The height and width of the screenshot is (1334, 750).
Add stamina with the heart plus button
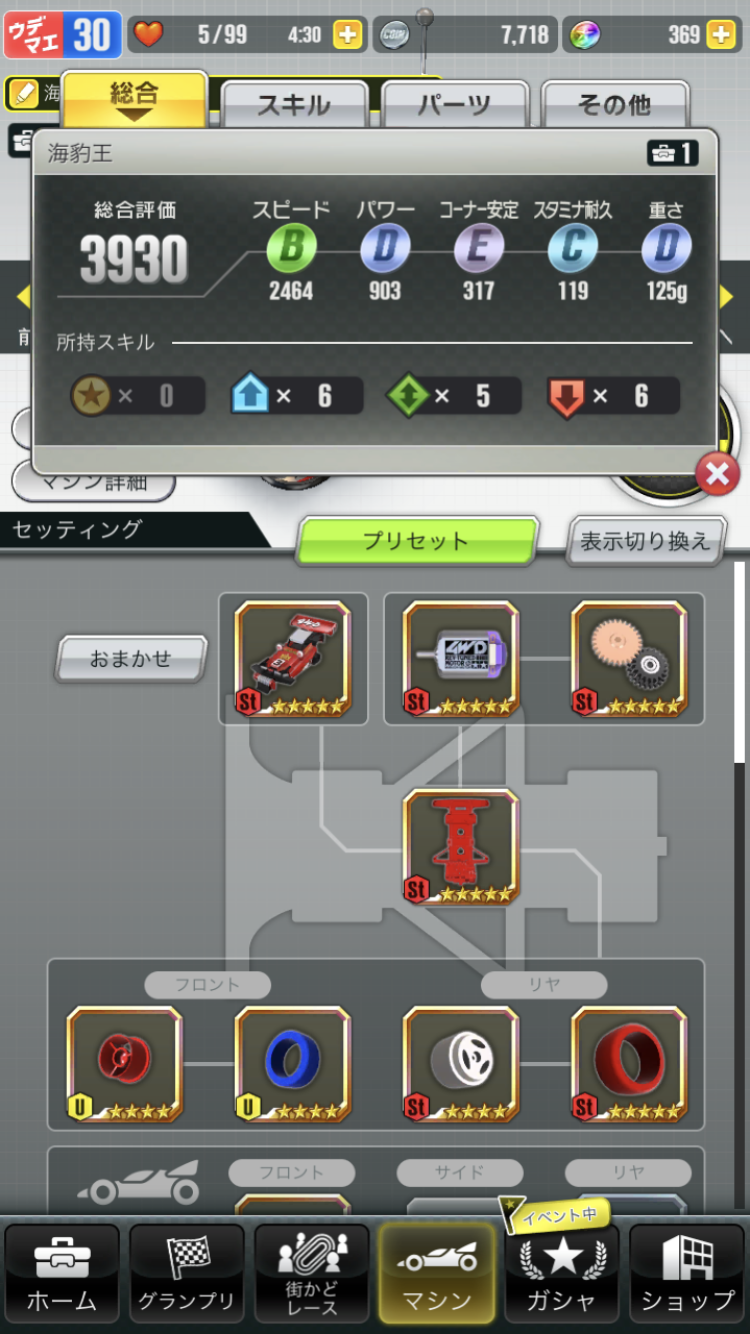tap(347, 35)
